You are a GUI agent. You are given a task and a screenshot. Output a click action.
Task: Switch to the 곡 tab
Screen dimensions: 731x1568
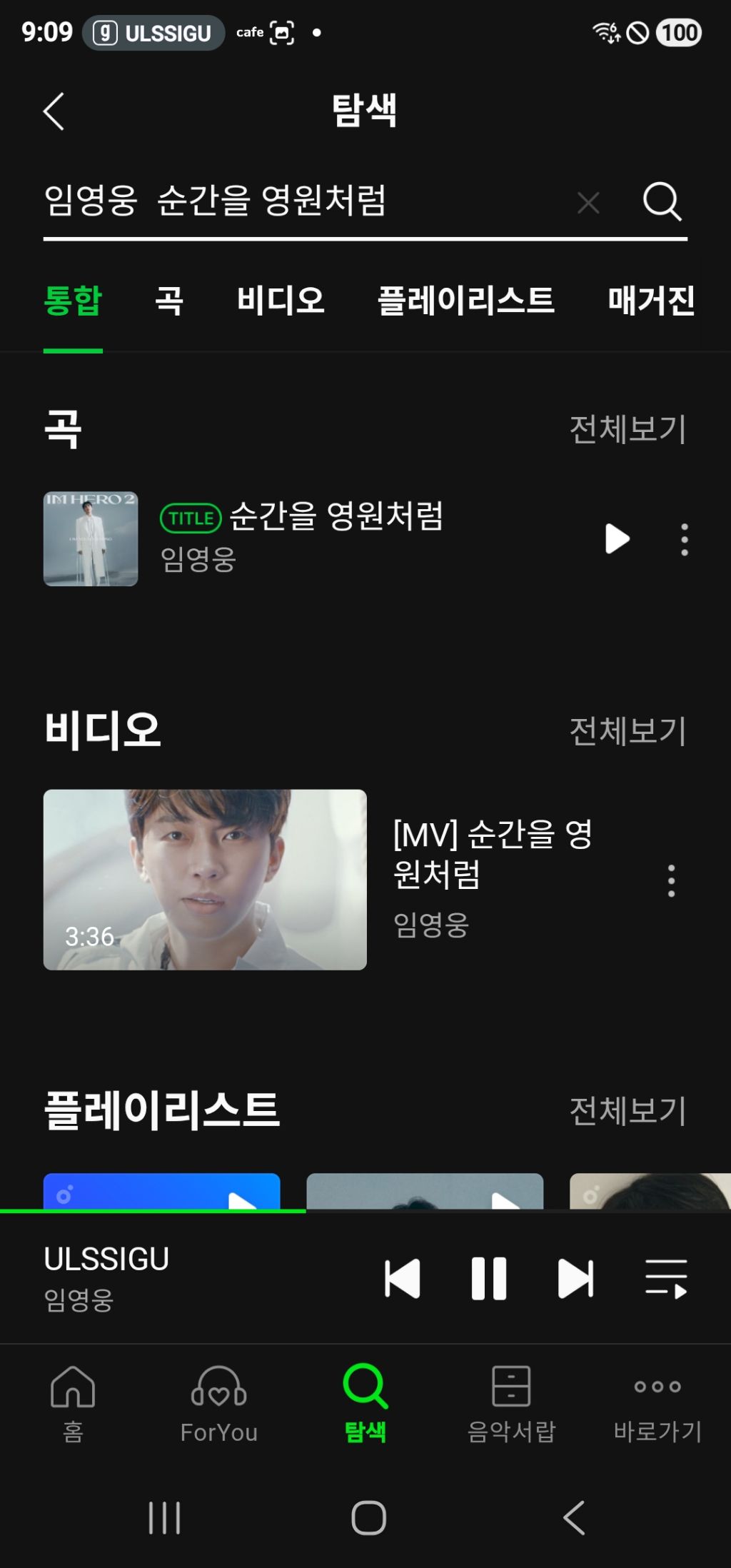click(169, 300)
